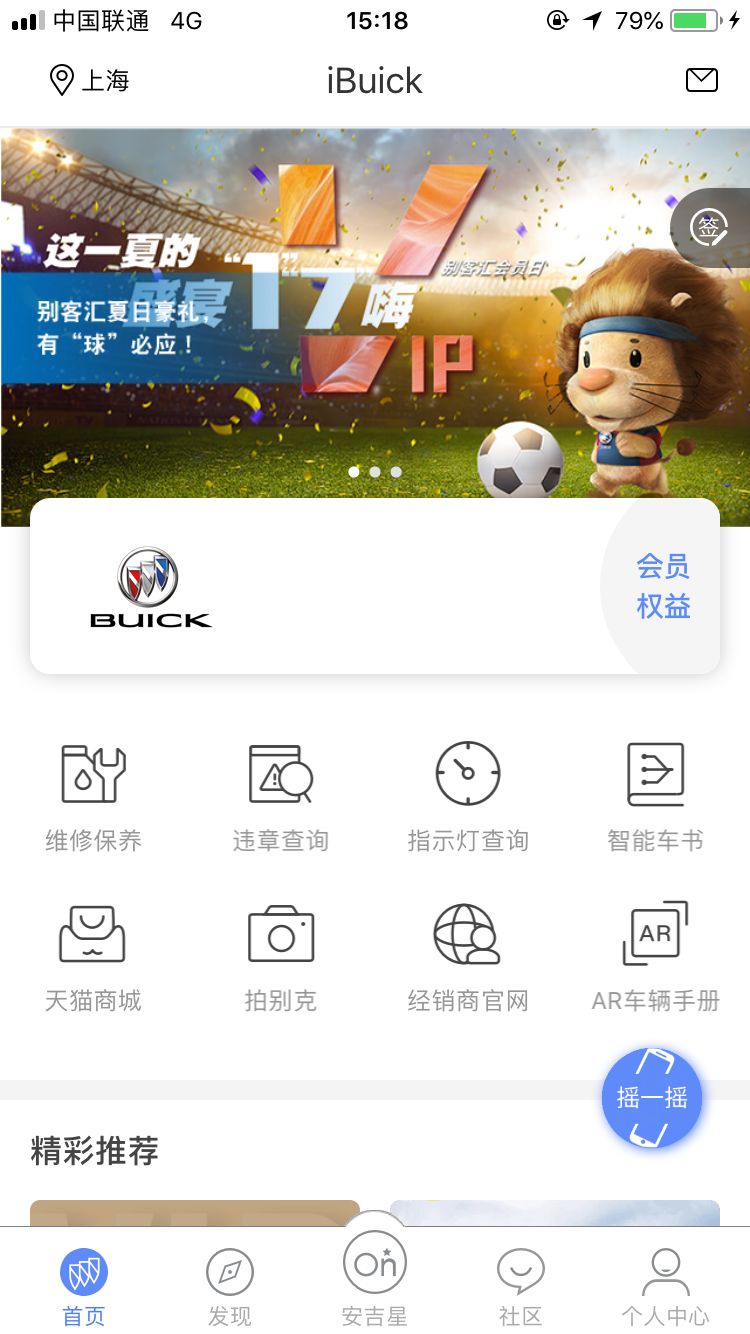This screenshot has width=750, height=1334.
Task: Select the 首页 home tab
Action: click(84, 1288)
